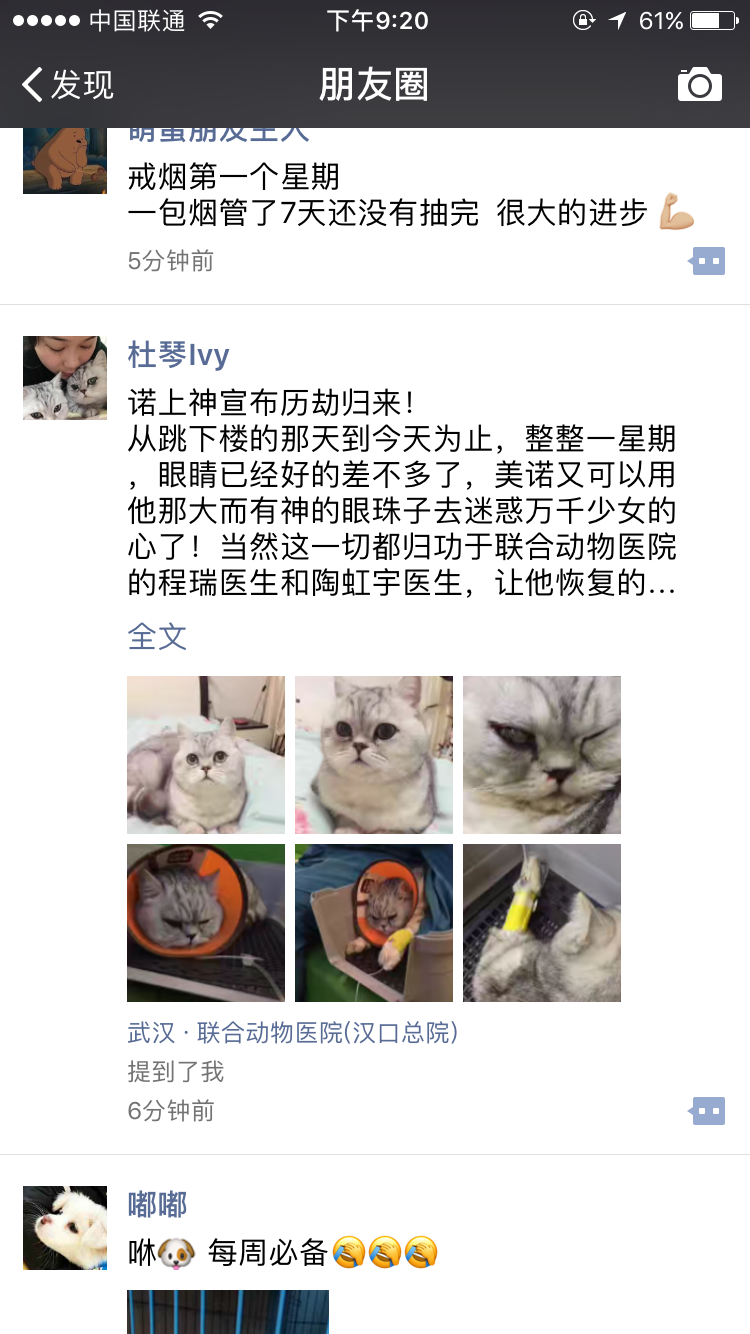View photo of cat wearing orange cone
This screenshot has height=1334, width=750.
point(206,923)
